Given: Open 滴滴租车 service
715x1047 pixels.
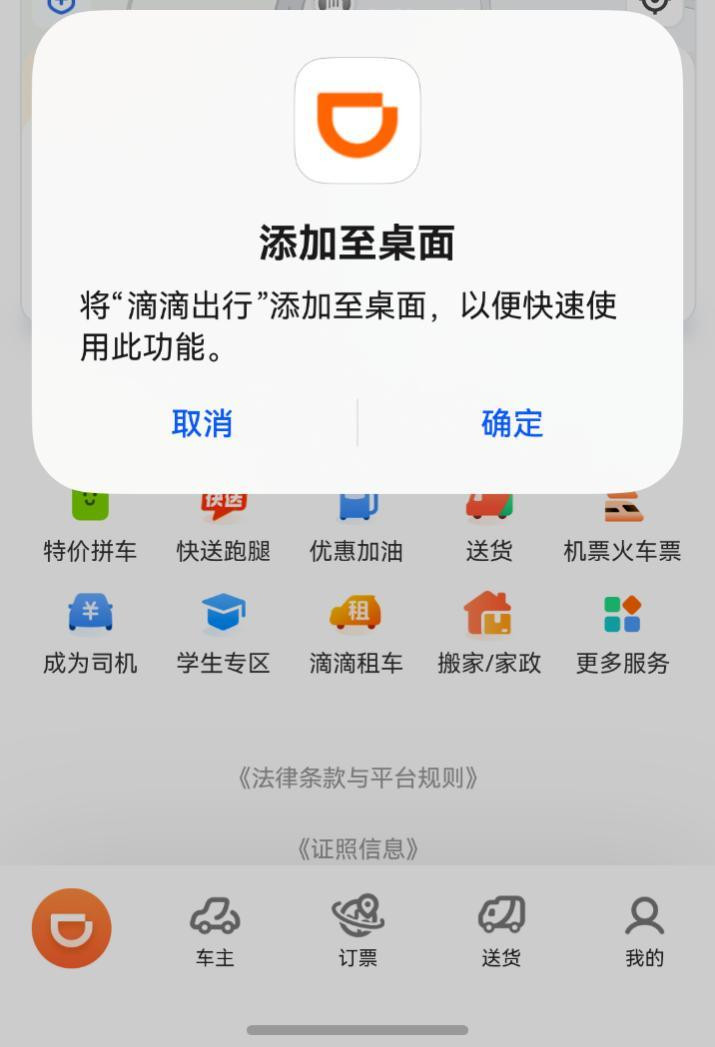Looking at the screenshot, I should pos(356,634).
